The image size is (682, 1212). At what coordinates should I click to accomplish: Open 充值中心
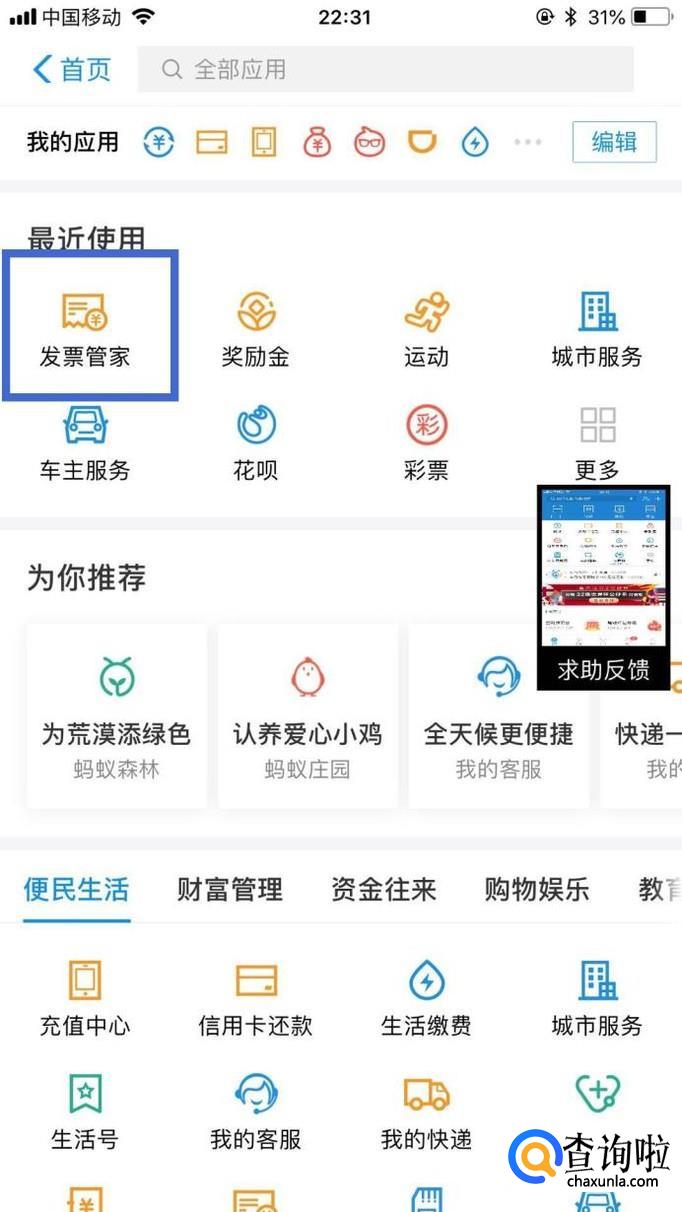tap(85, 998)
